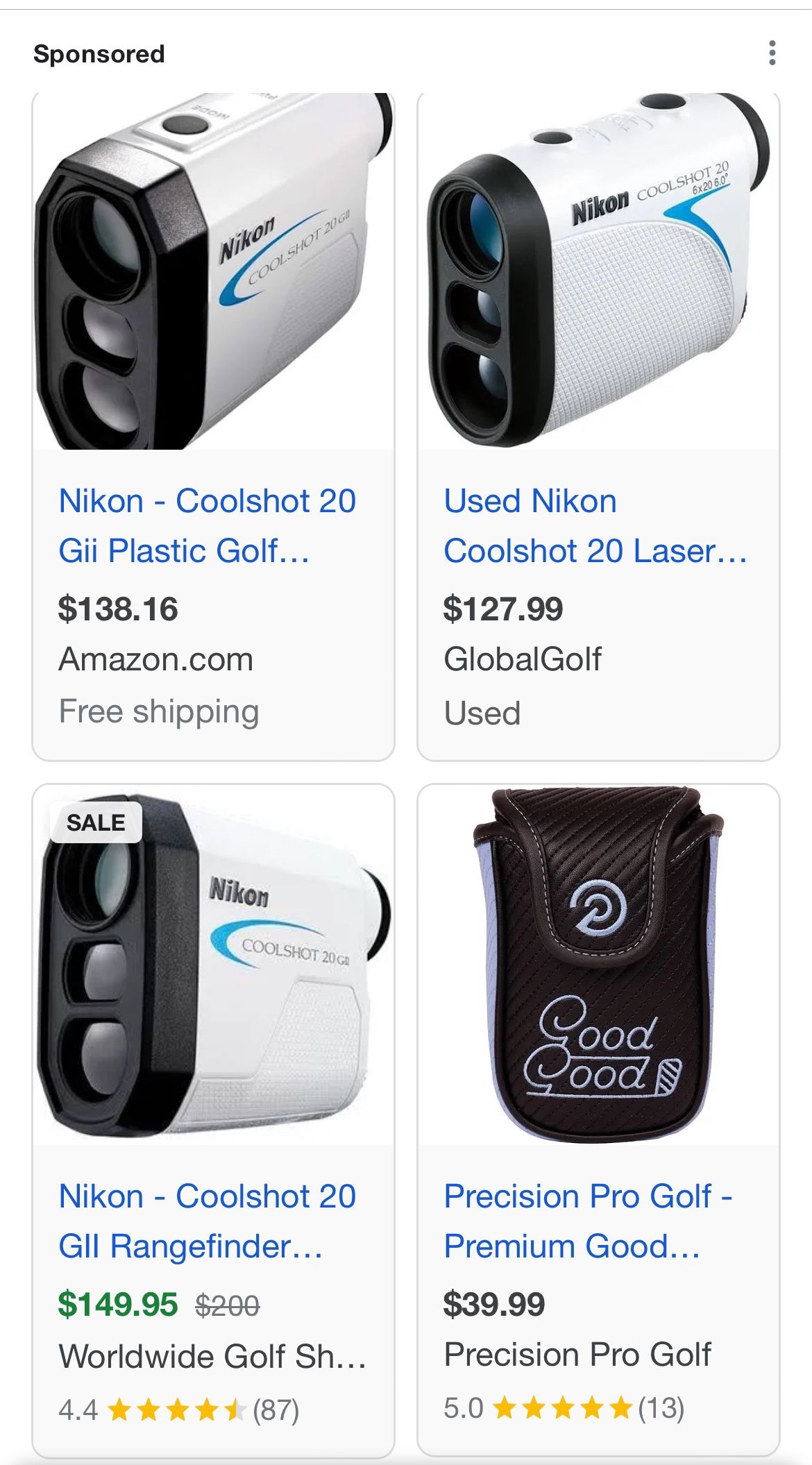Open the three-dot options menu
The width and height of the screenshot is (812, 1465).
pos(773,52)
